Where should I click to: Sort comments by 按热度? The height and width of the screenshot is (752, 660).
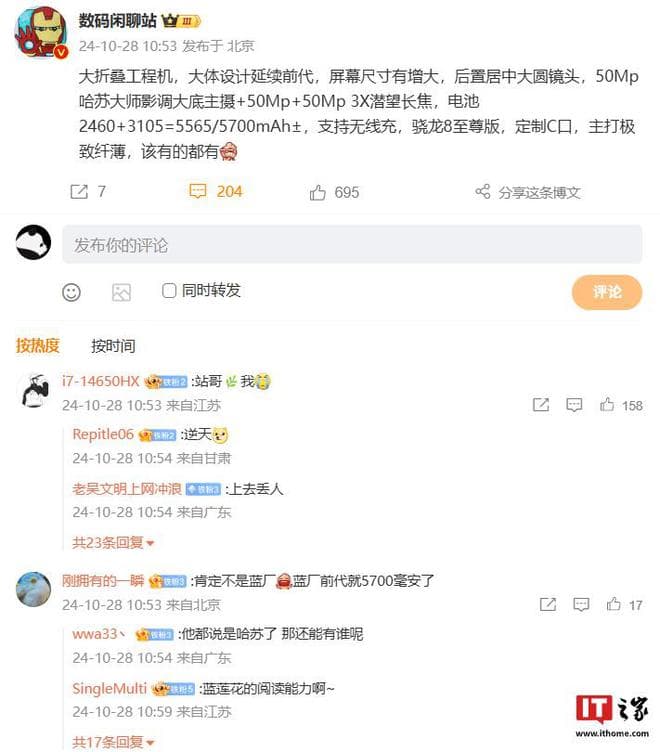tap(38, 346)
